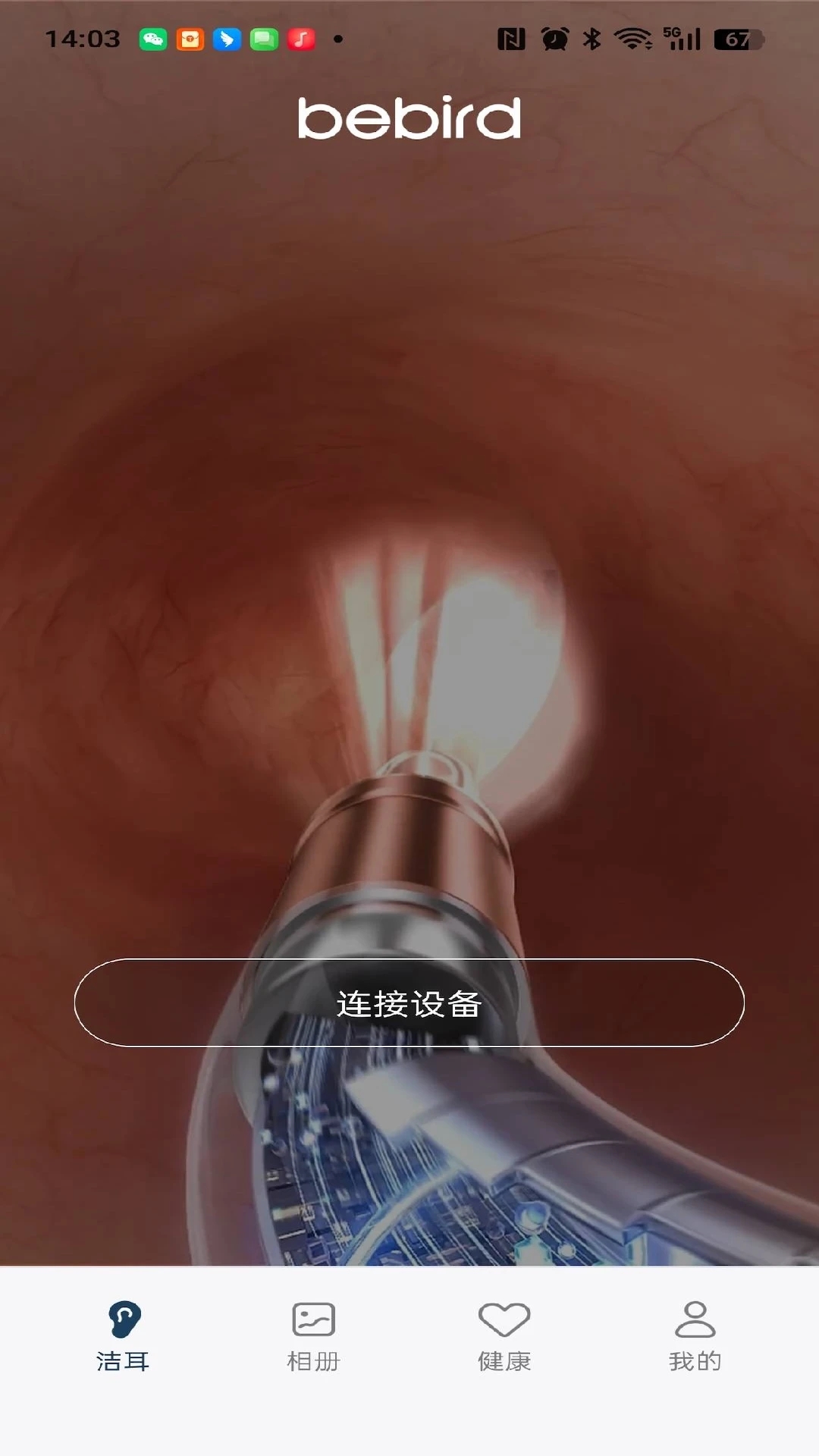Tap the 连接设备 connect device button
The width and height of the screenshot is (819, 1456).
pyautogui.click(x=409, y=1003)
